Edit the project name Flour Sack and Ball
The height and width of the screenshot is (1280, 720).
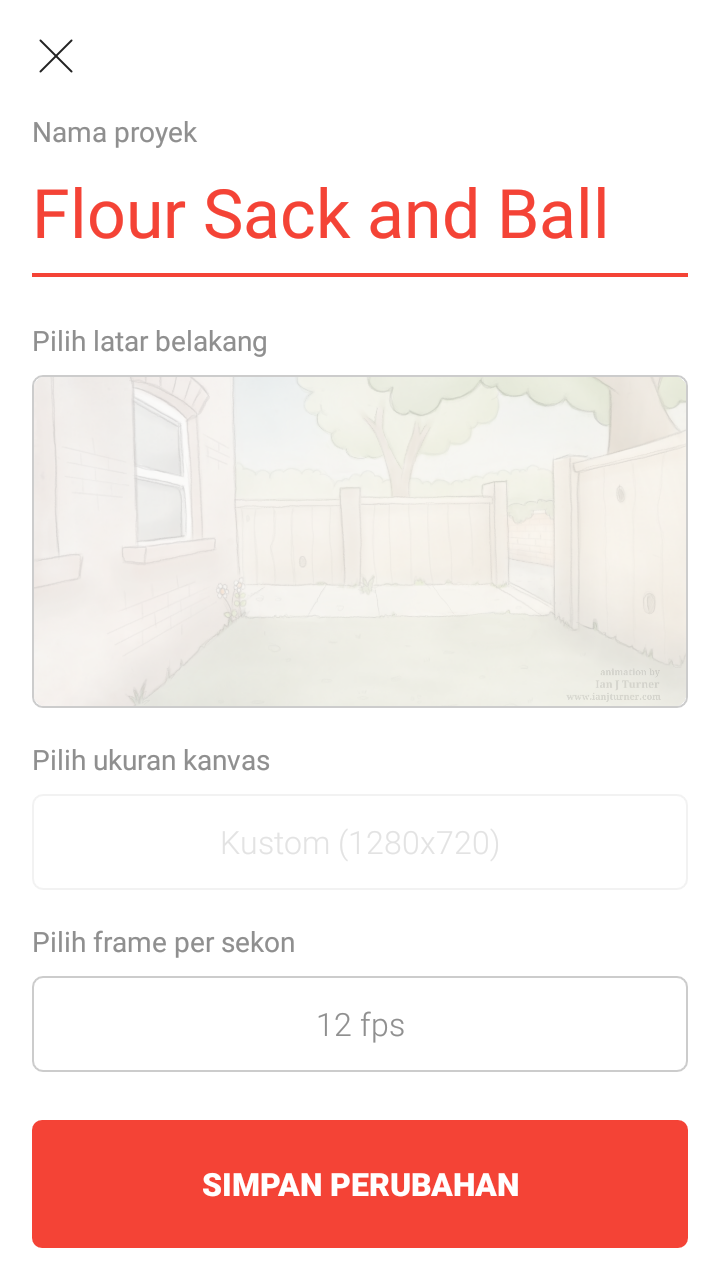pos(320,215)
